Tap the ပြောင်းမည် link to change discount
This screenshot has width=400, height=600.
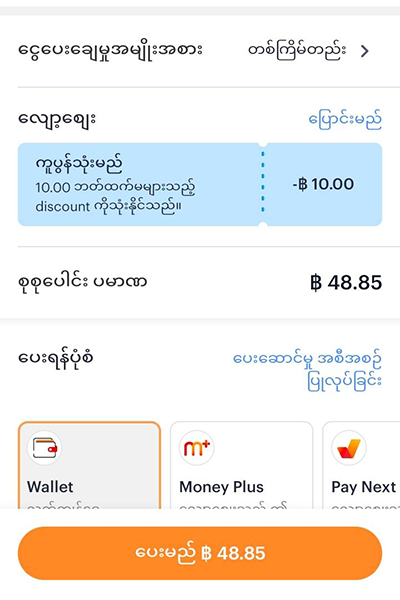coord(345,120)
